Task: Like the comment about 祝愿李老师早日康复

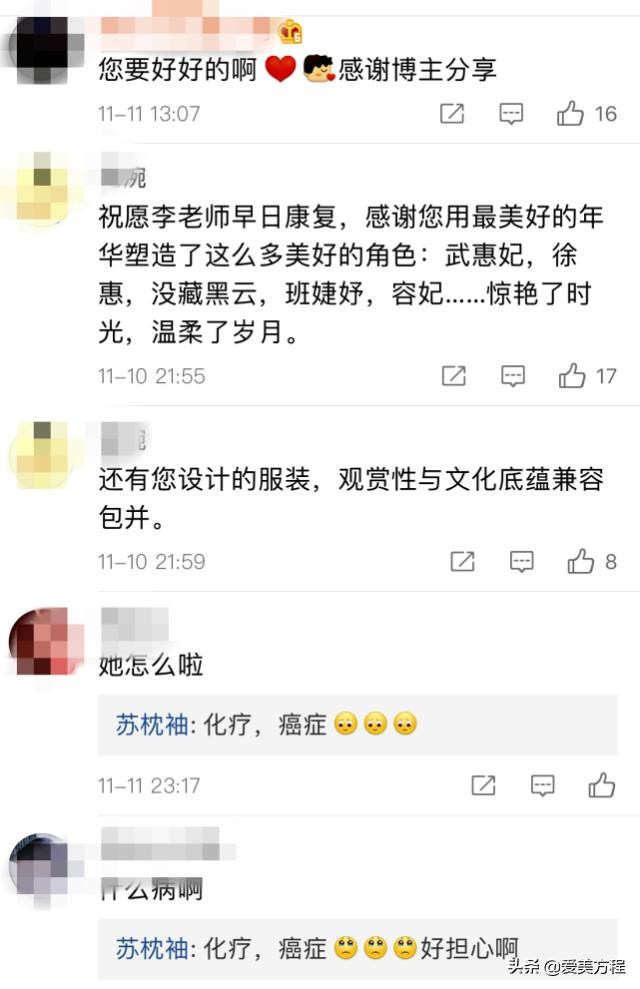Action: [572, 376]
